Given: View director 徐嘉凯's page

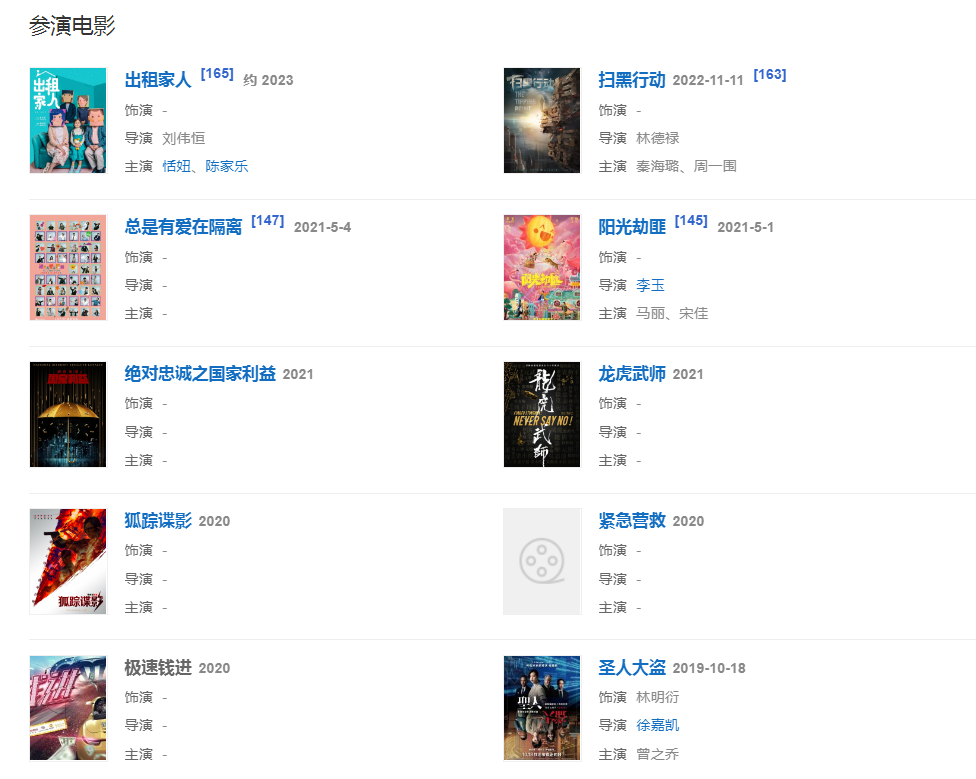Looking at the screenshot, I should pos(657,725).
